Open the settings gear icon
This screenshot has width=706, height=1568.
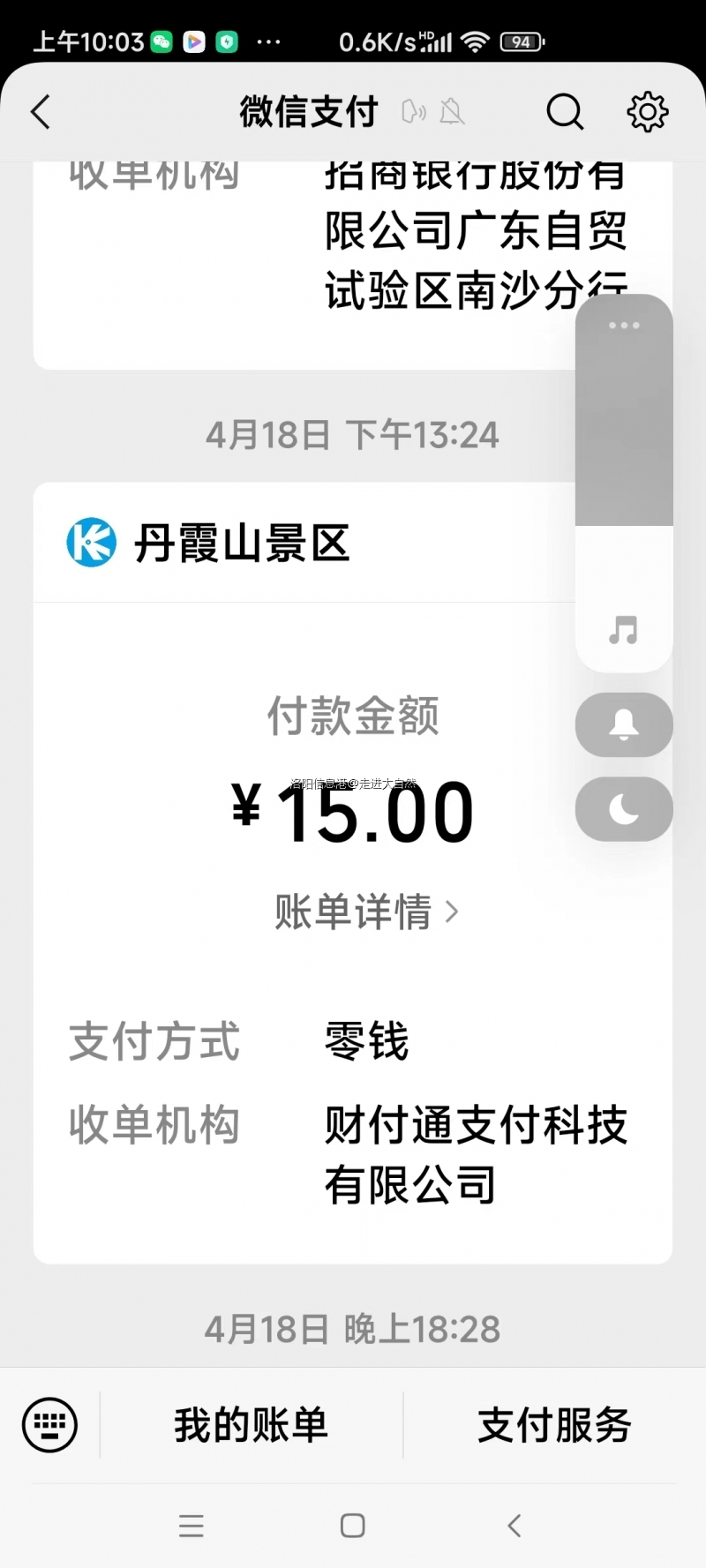click(x=647, y=112)
